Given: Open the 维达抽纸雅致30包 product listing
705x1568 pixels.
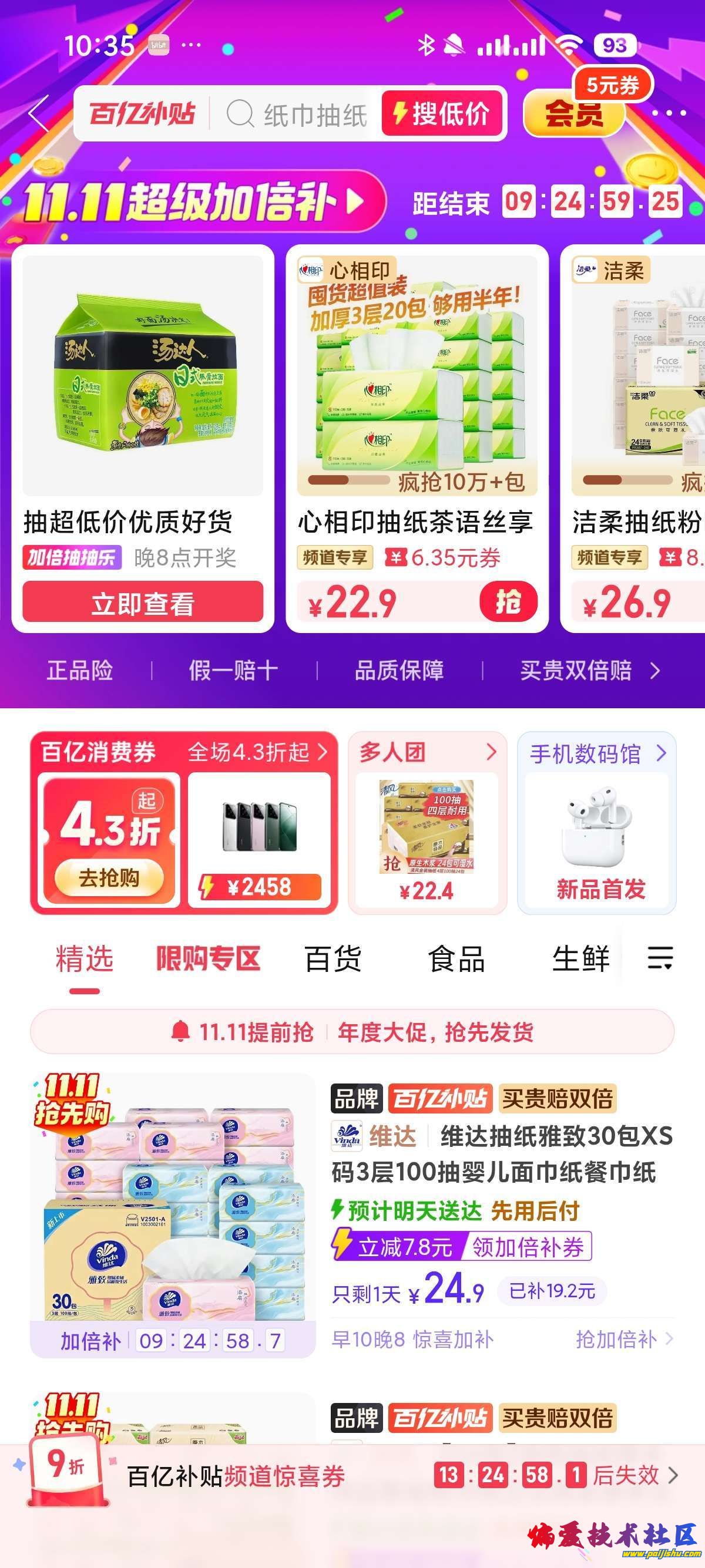Looking at the screenshot, I should click(x=502, y=1153).
